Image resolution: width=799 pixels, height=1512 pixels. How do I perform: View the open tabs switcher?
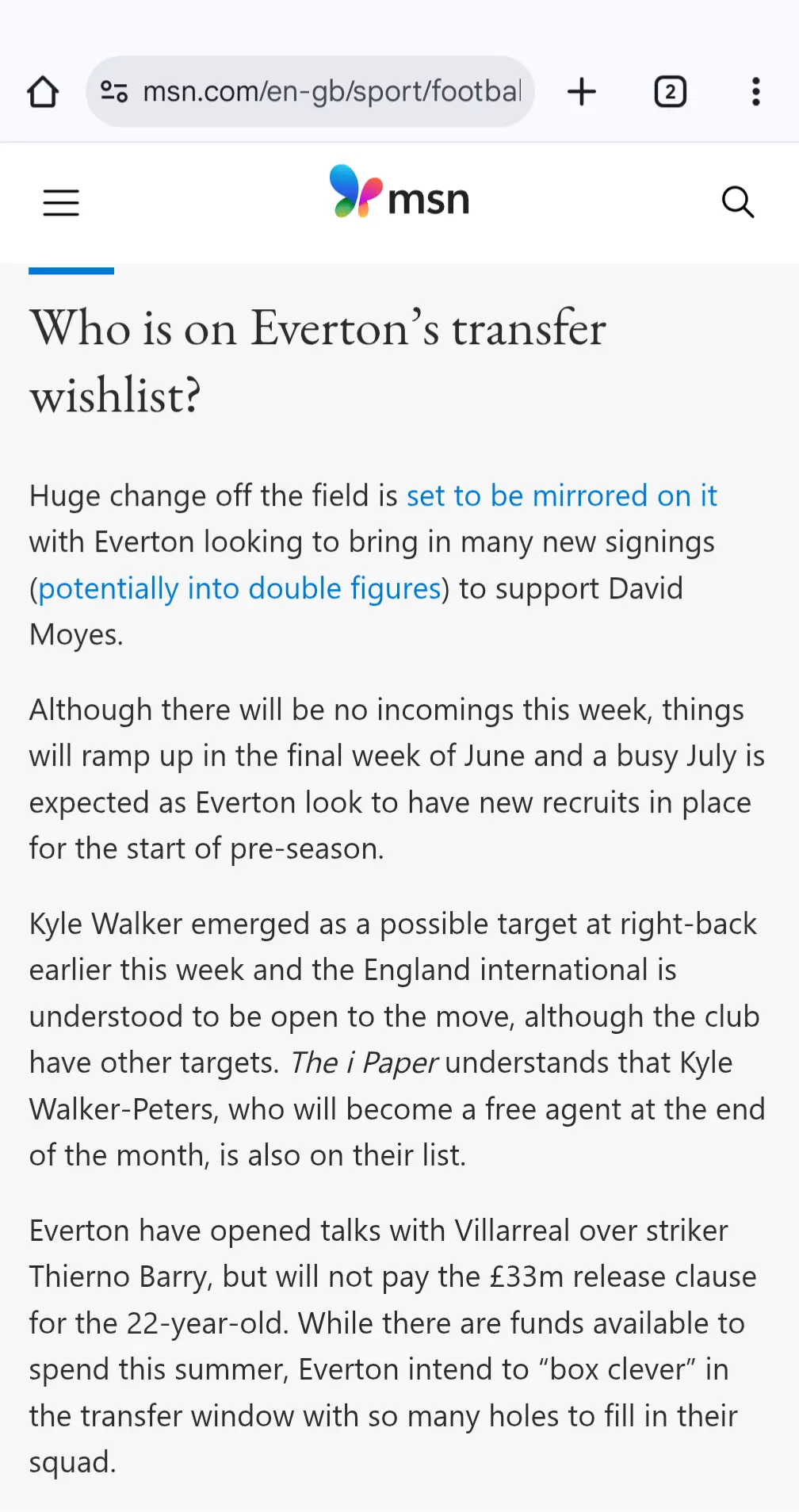tap(670, 92)
